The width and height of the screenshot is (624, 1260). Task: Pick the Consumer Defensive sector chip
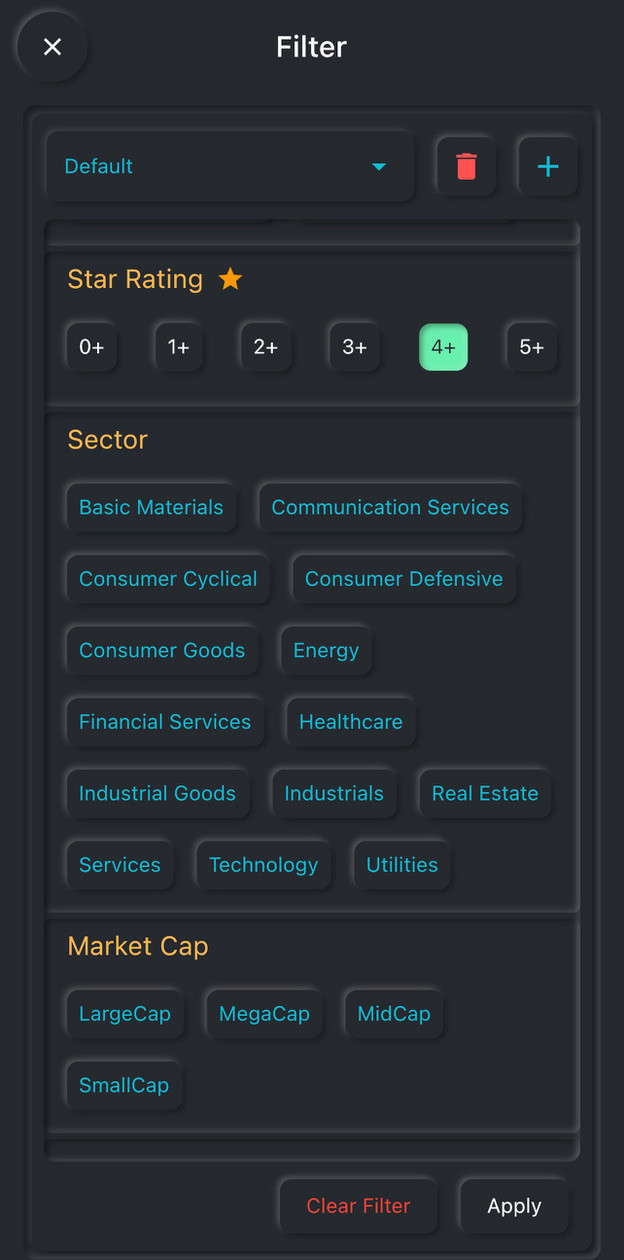pyautogui.click(x=404, y=579)
